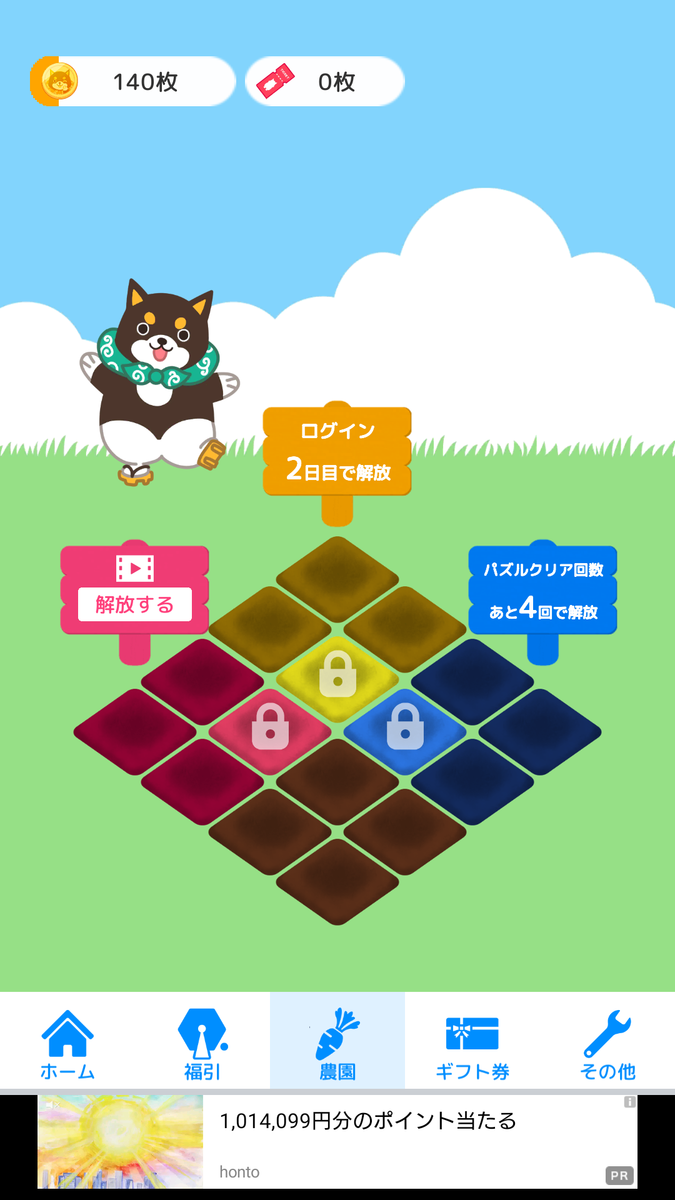Open the 140枚 coin balance

(x=133, y=82)
